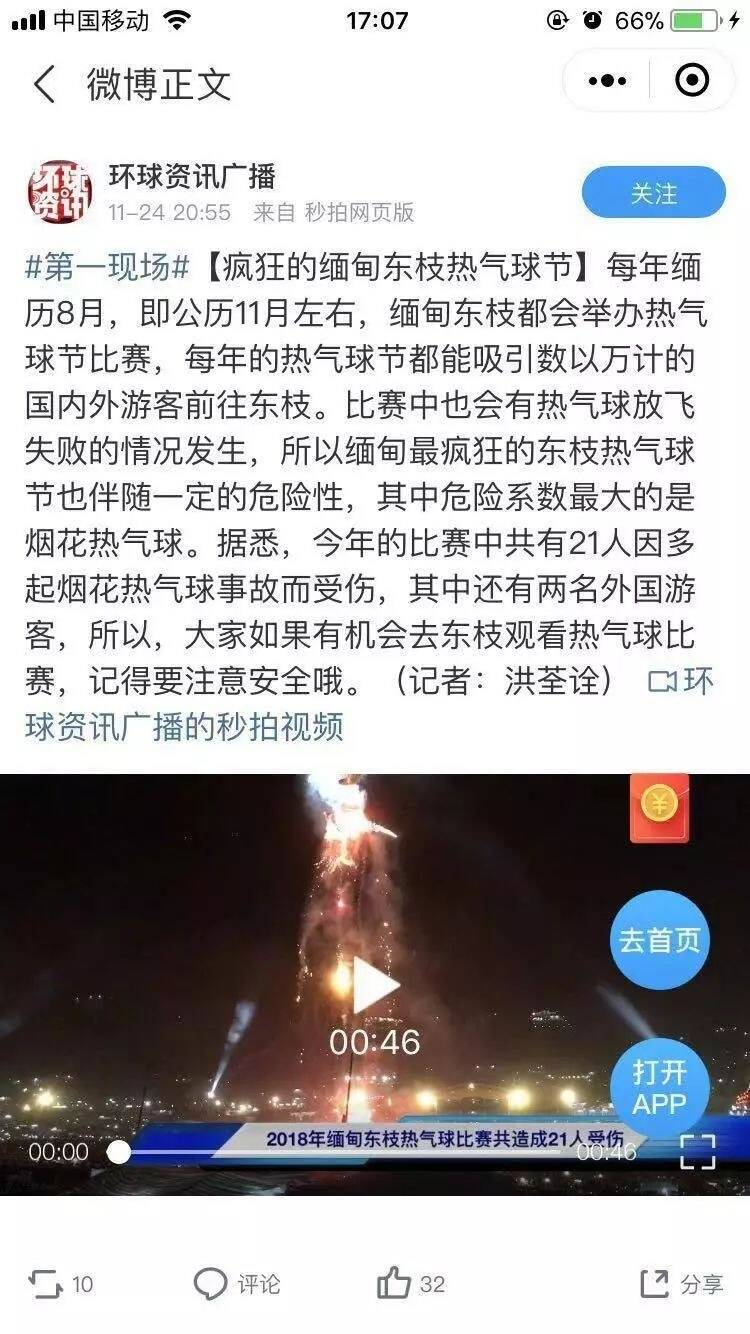Tap 打开APP to open the Weibo app
The image size is (750, 1334).
pyautogui.click(x=659, y=1088)
